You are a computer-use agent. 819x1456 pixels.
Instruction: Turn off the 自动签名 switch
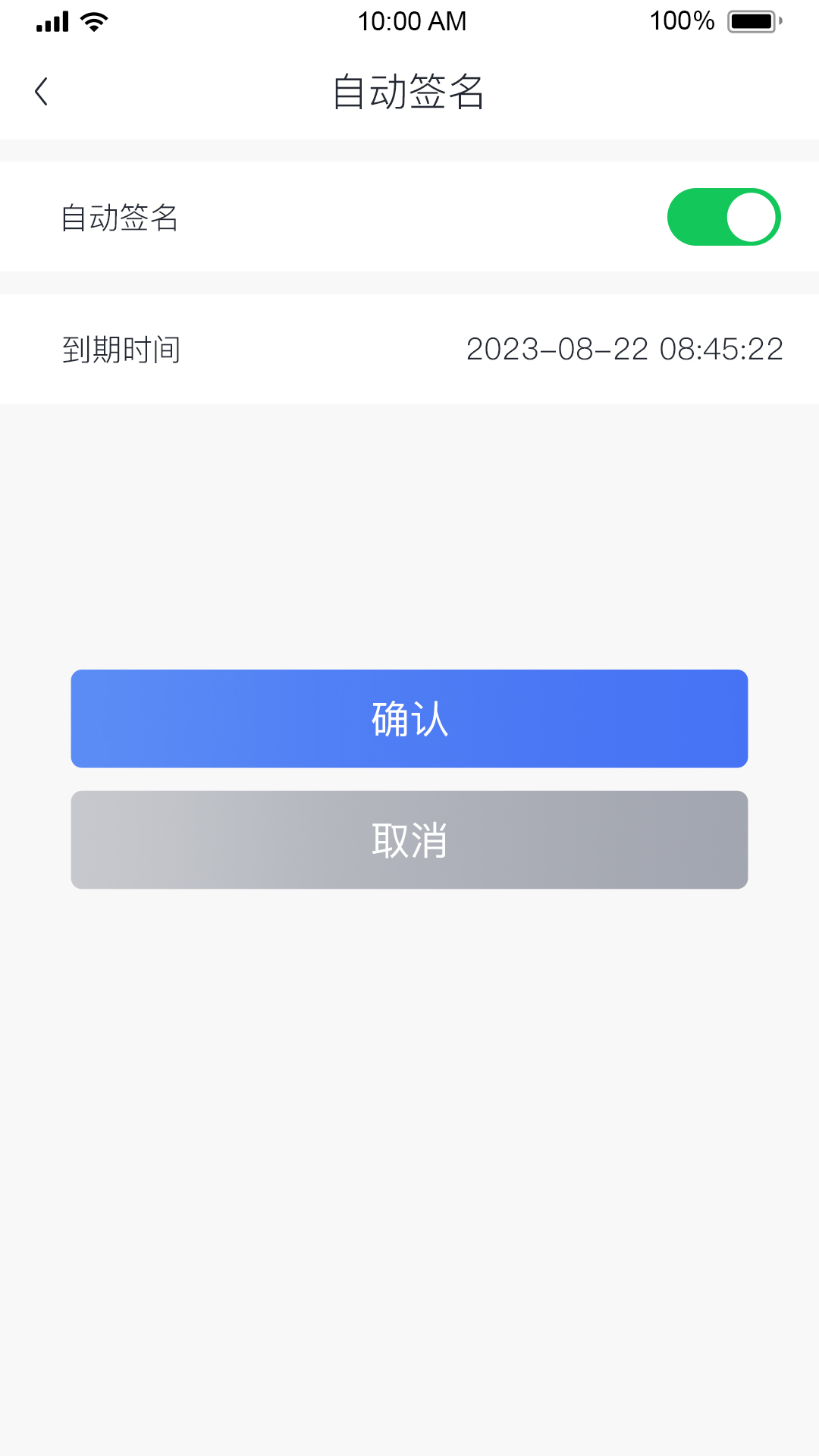723,217
